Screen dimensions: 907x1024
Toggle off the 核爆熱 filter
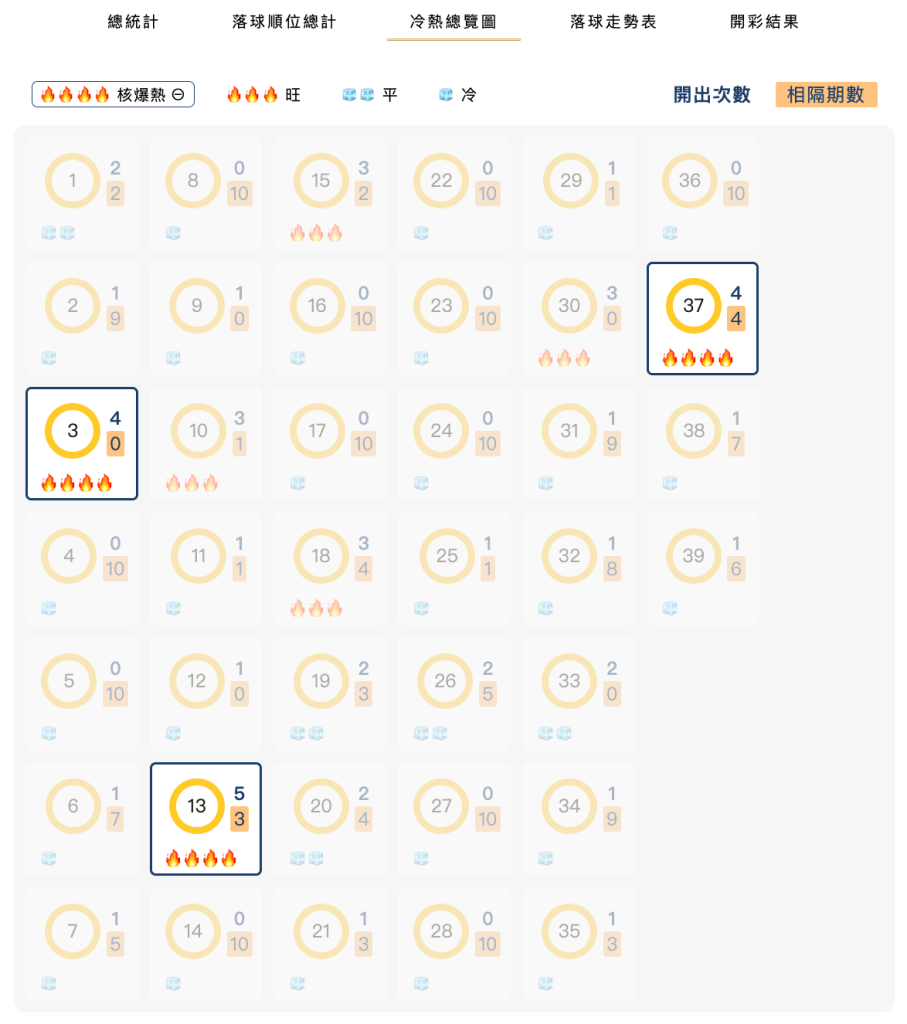pyautogui.click(x=178, y=94)
